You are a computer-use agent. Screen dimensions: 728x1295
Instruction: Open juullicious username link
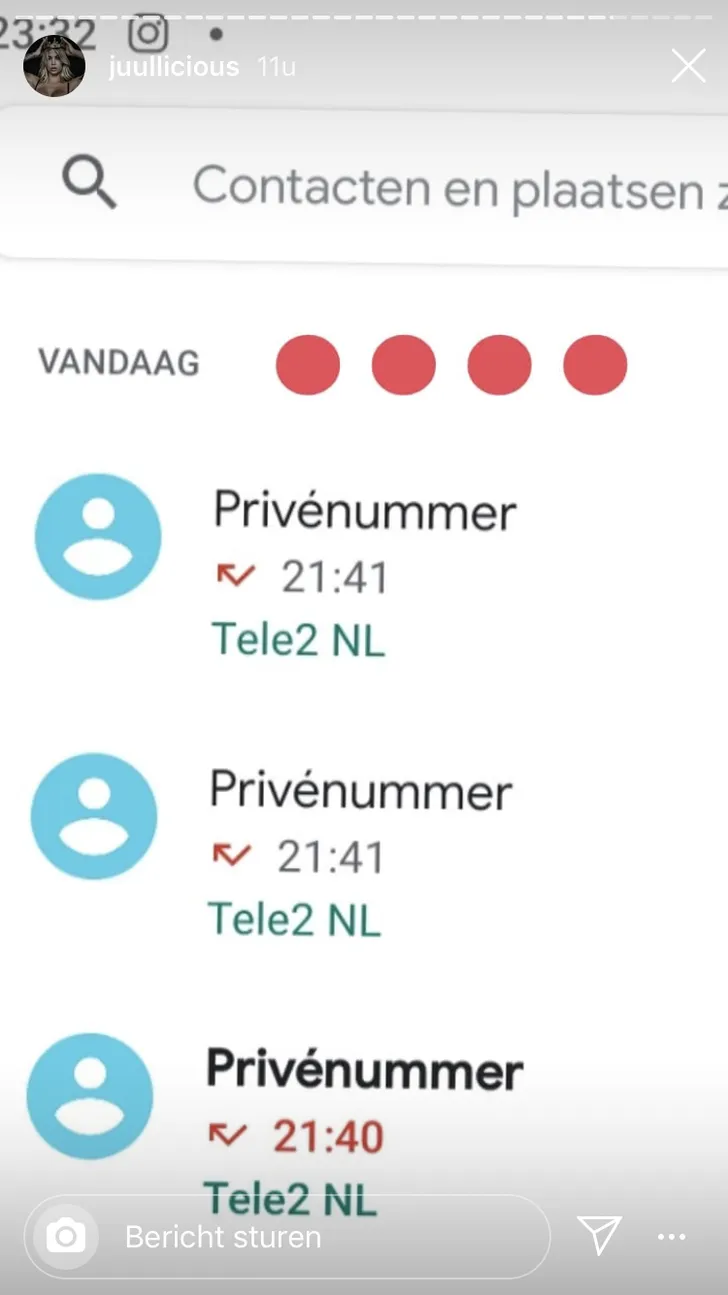point(174,67)
